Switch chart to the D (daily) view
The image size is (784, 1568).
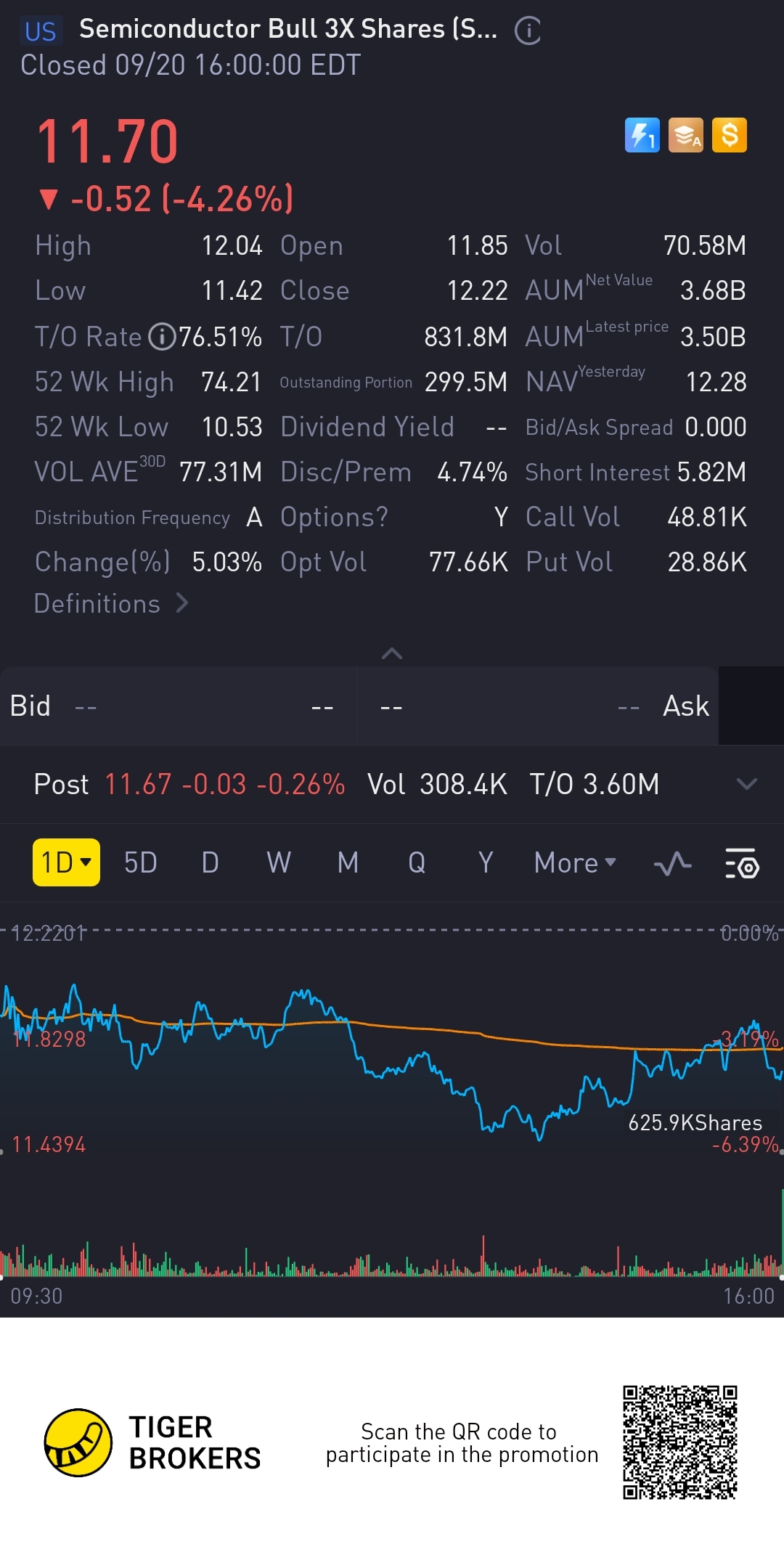(x=210, y=862)
